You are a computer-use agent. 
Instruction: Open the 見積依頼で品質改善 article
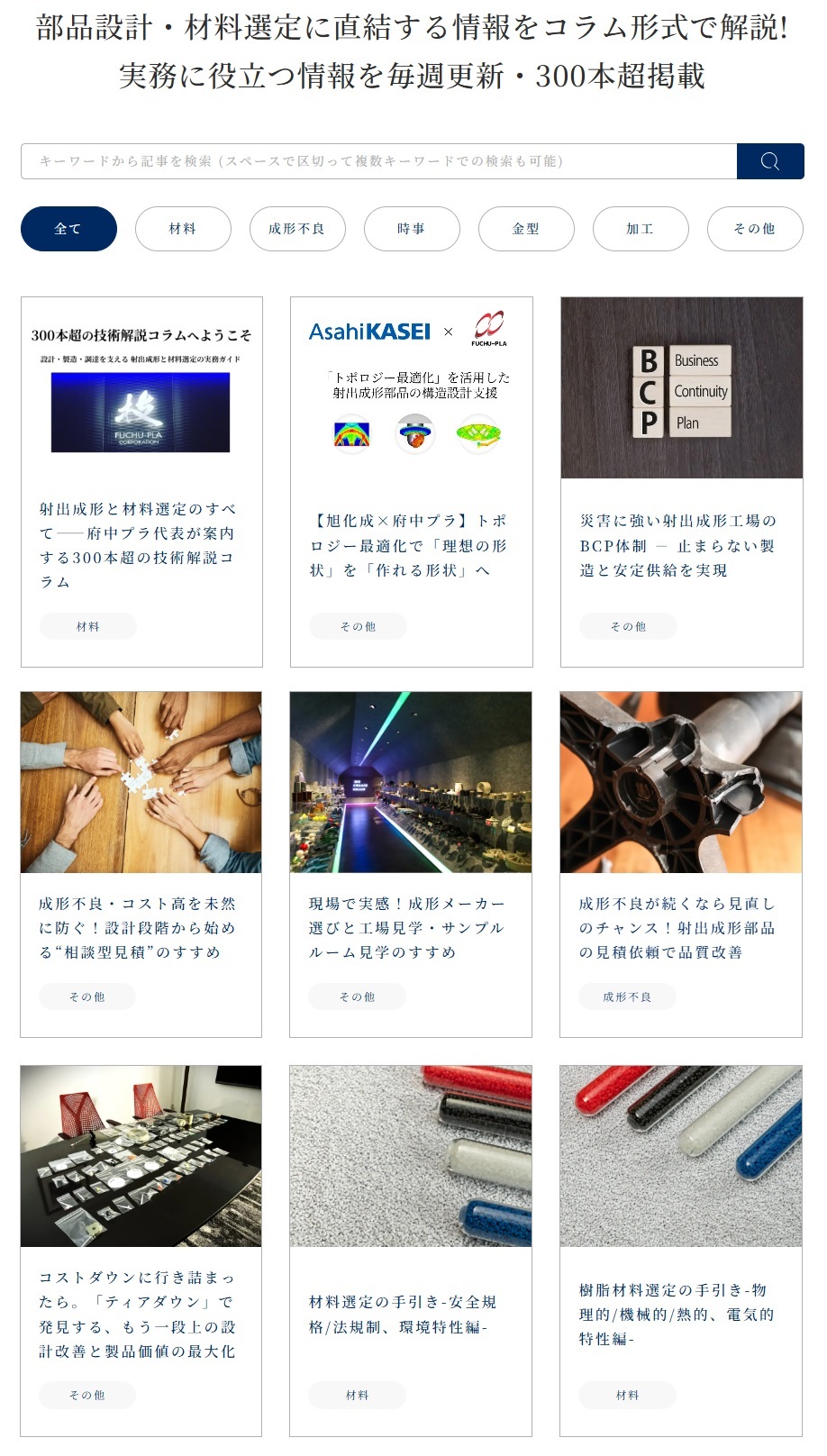pos(681,865)
